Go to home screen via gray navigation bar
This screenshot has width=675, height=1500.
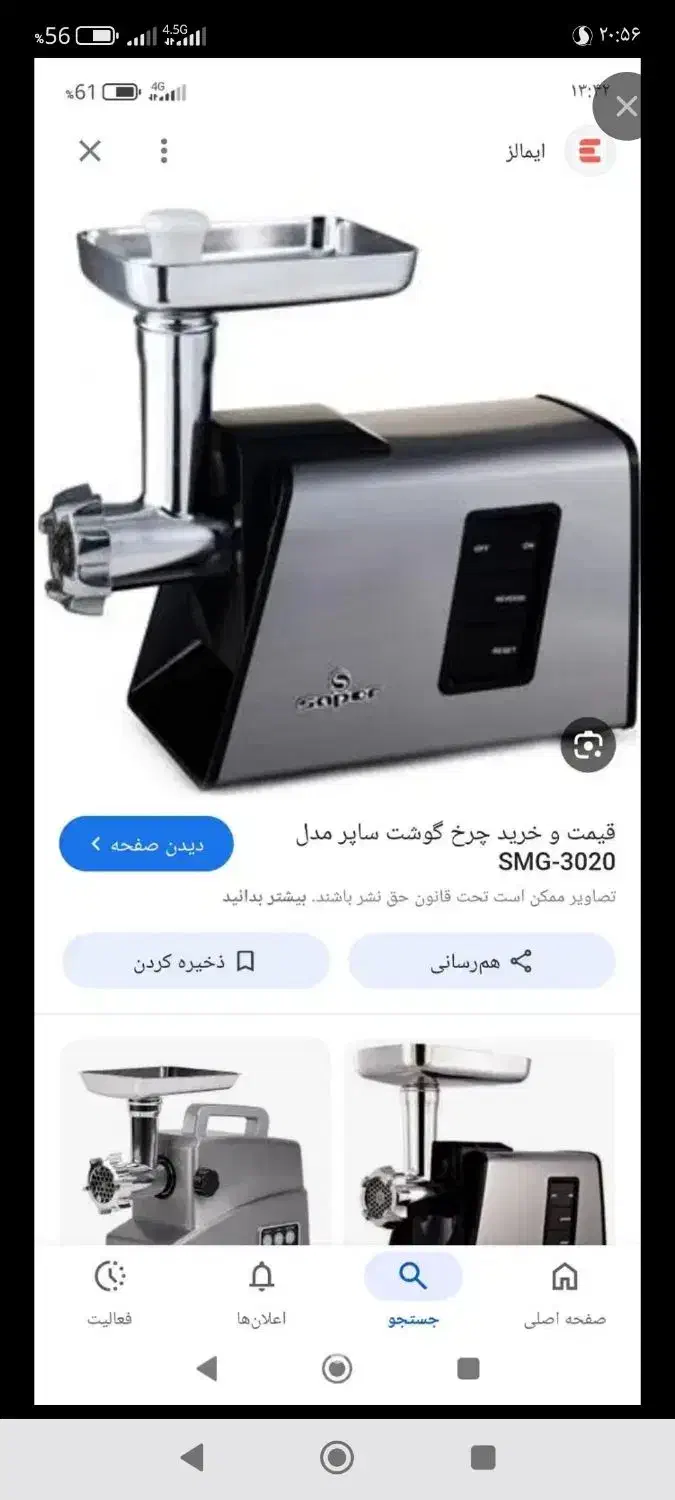pyautogui.click(x=337, y=1457)
